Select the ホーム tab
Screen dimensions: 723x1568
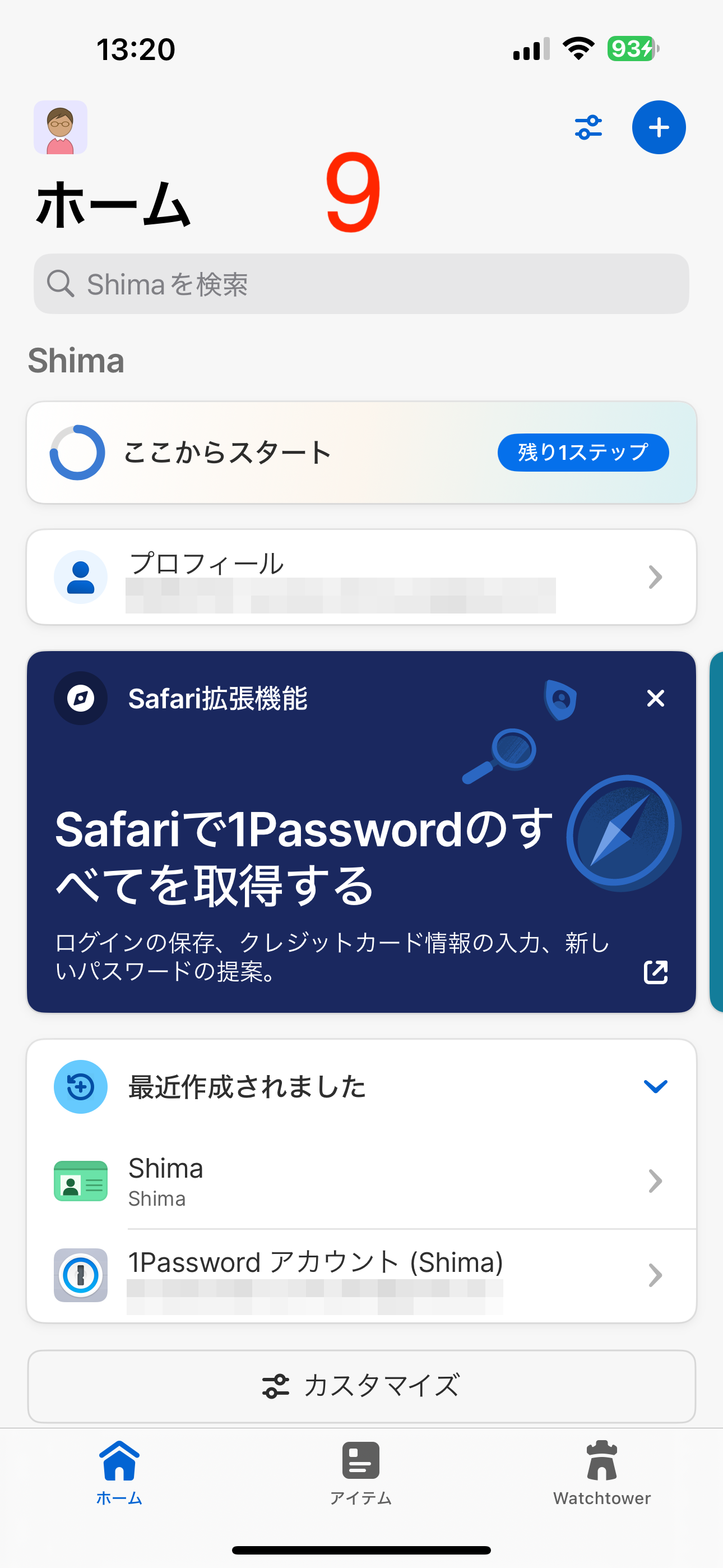[119, 1472]
